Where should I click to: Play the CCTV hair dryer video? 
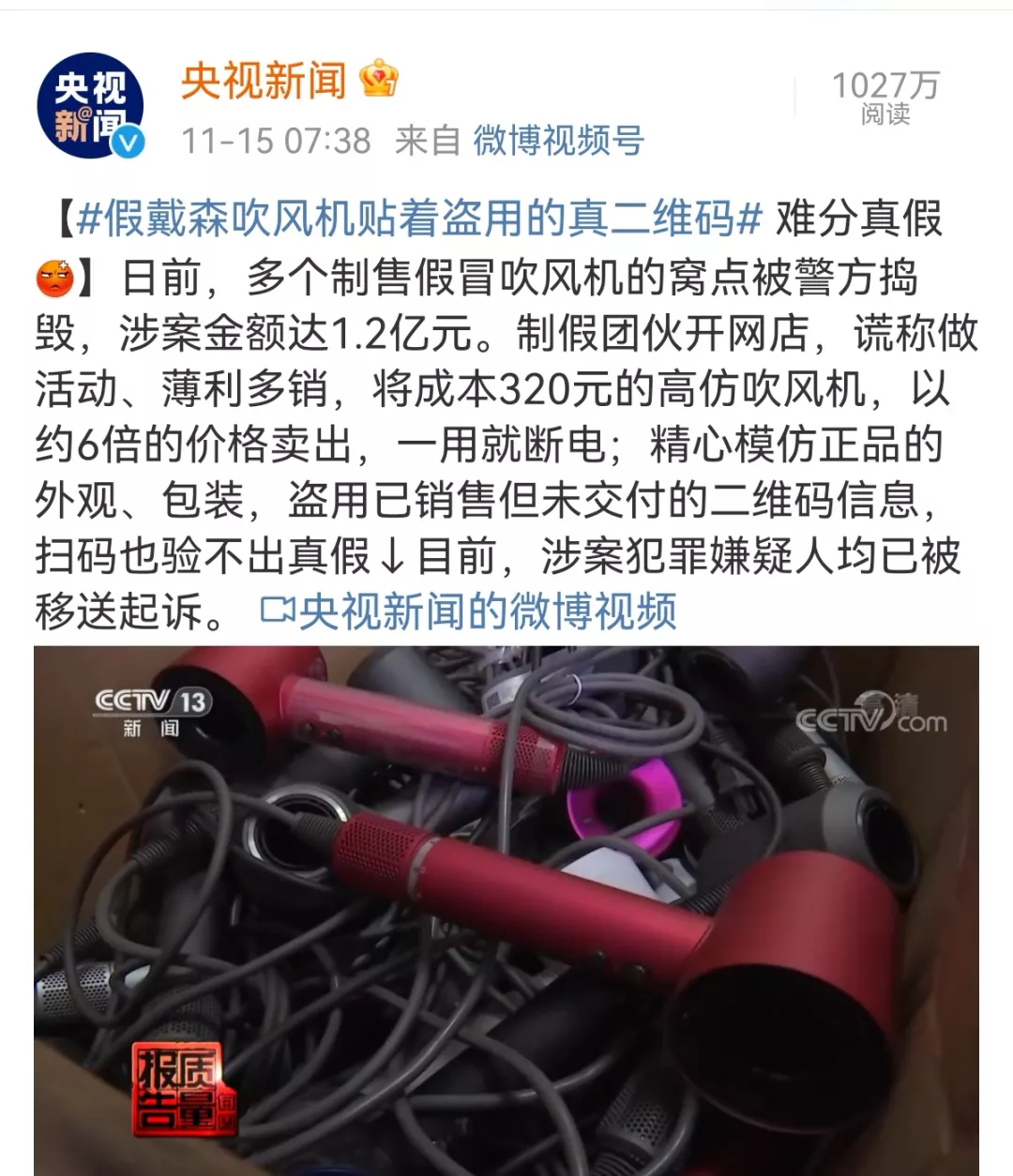coord(506,910)
